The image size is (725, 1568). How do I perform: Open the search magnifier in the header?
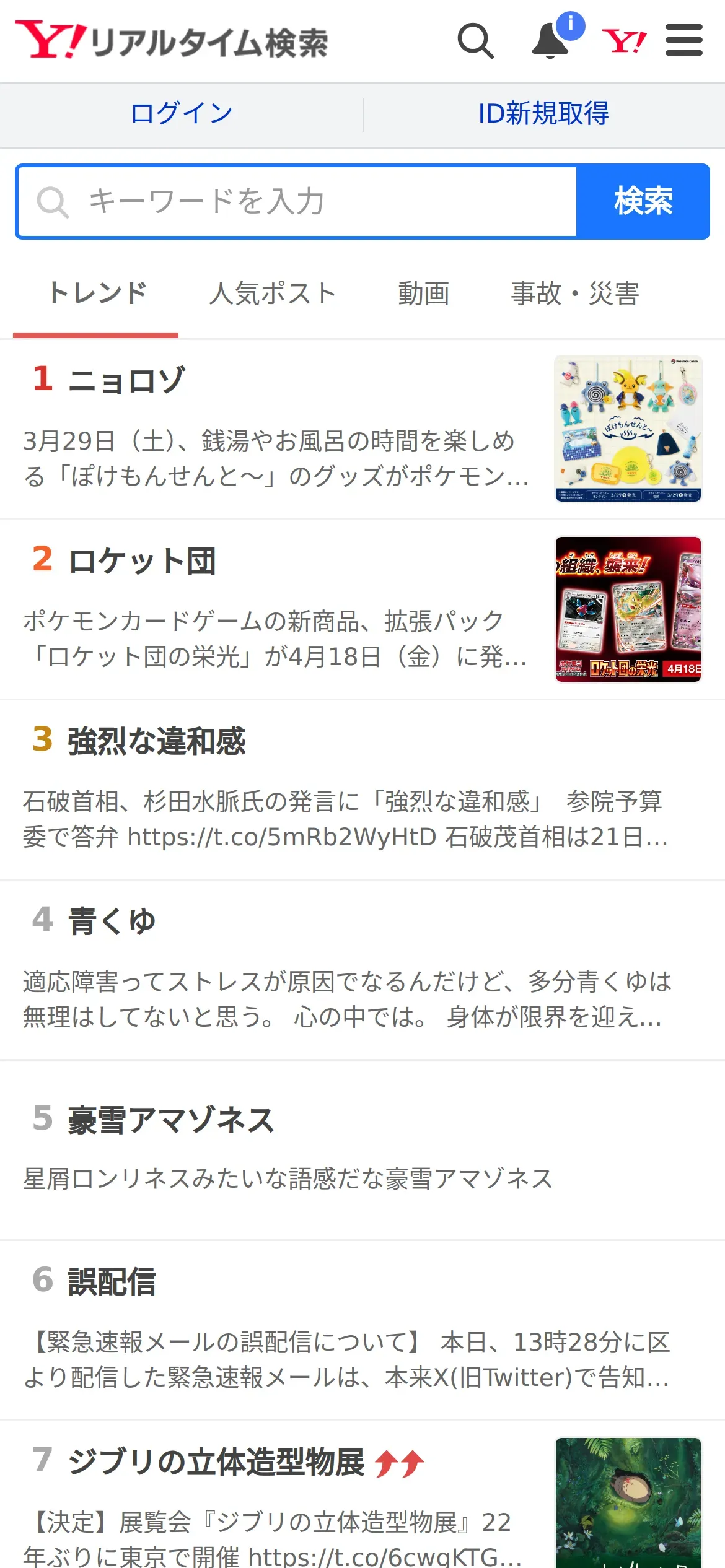point(475,41)
